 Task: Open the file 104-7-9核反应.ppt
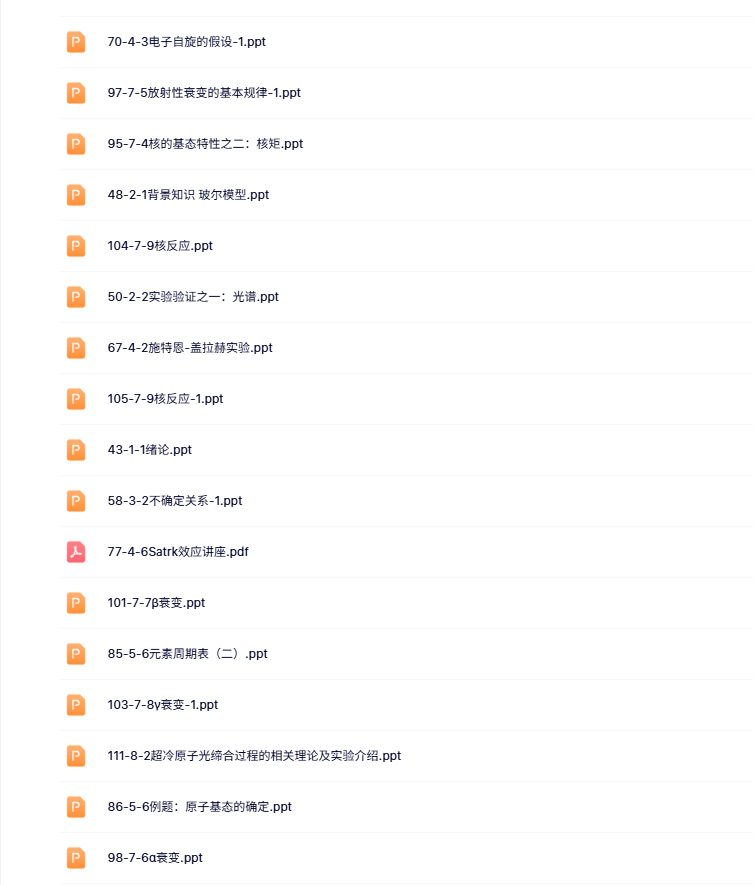pyautogui.click(x=160, y=246)
